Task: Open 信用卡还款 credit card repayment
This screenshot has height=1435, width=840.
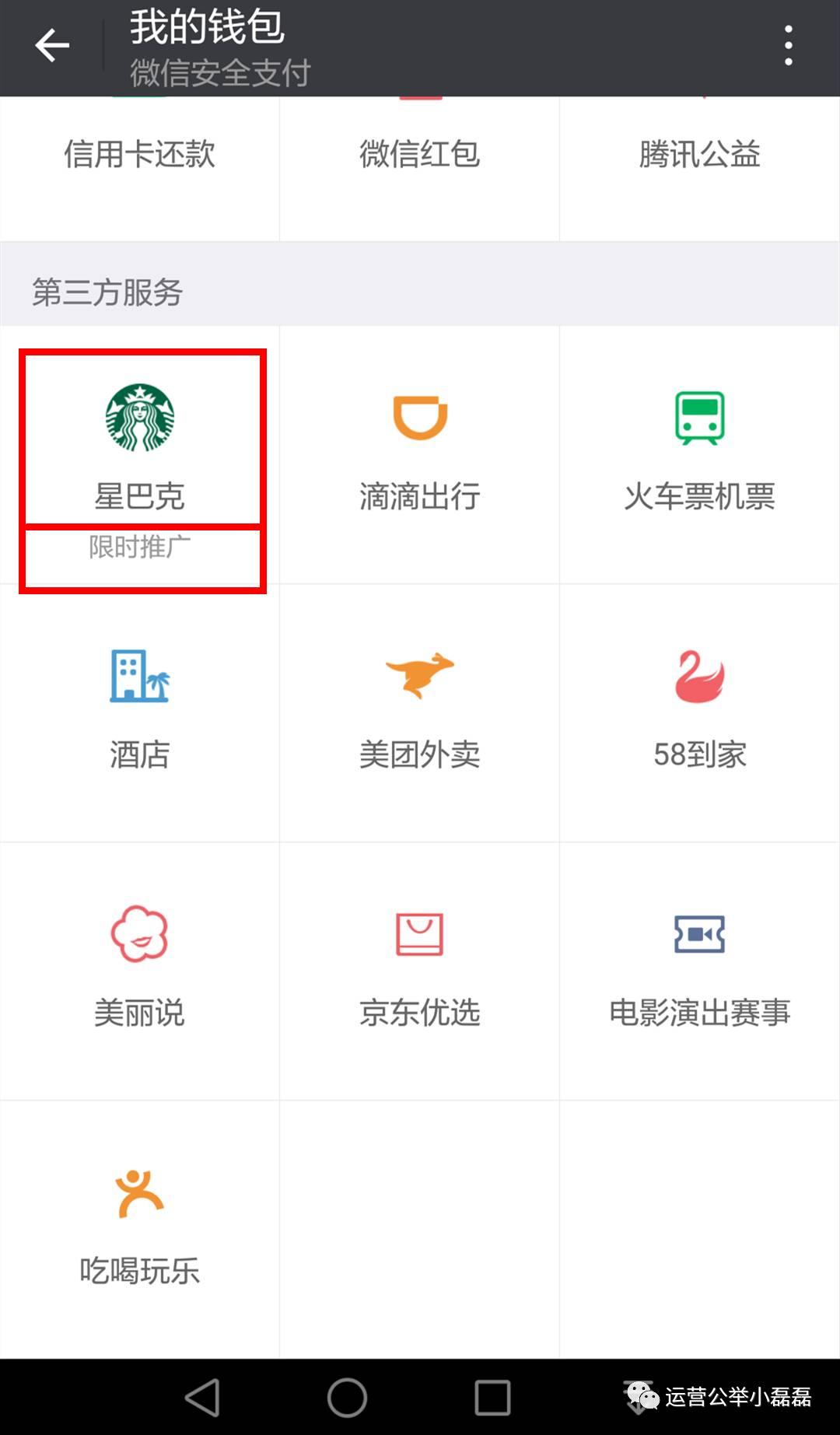Action: tap(140, 156)
